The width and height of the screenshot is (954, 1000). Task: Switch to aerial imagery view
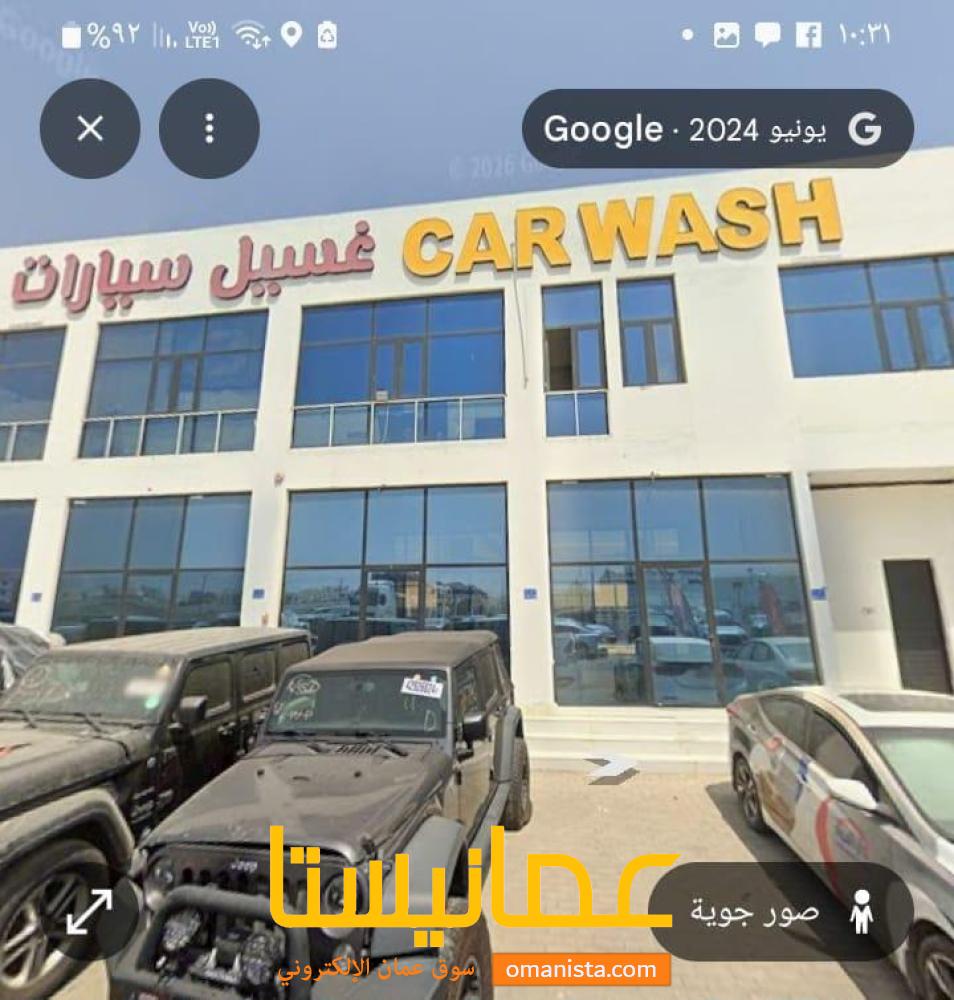pos(781,912)
